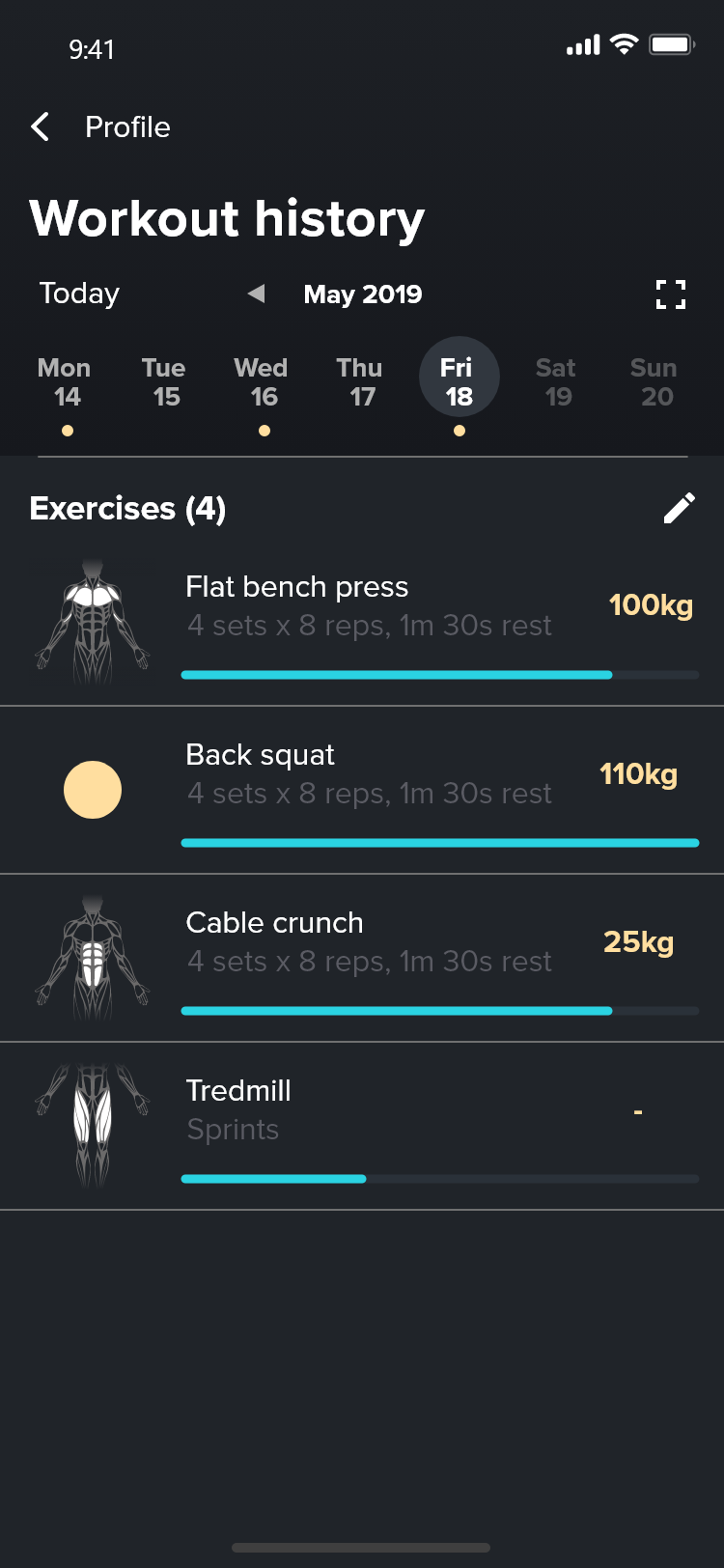Screen dimensions: 724x1568
Task: Select Wed 16
Action: 262,382
